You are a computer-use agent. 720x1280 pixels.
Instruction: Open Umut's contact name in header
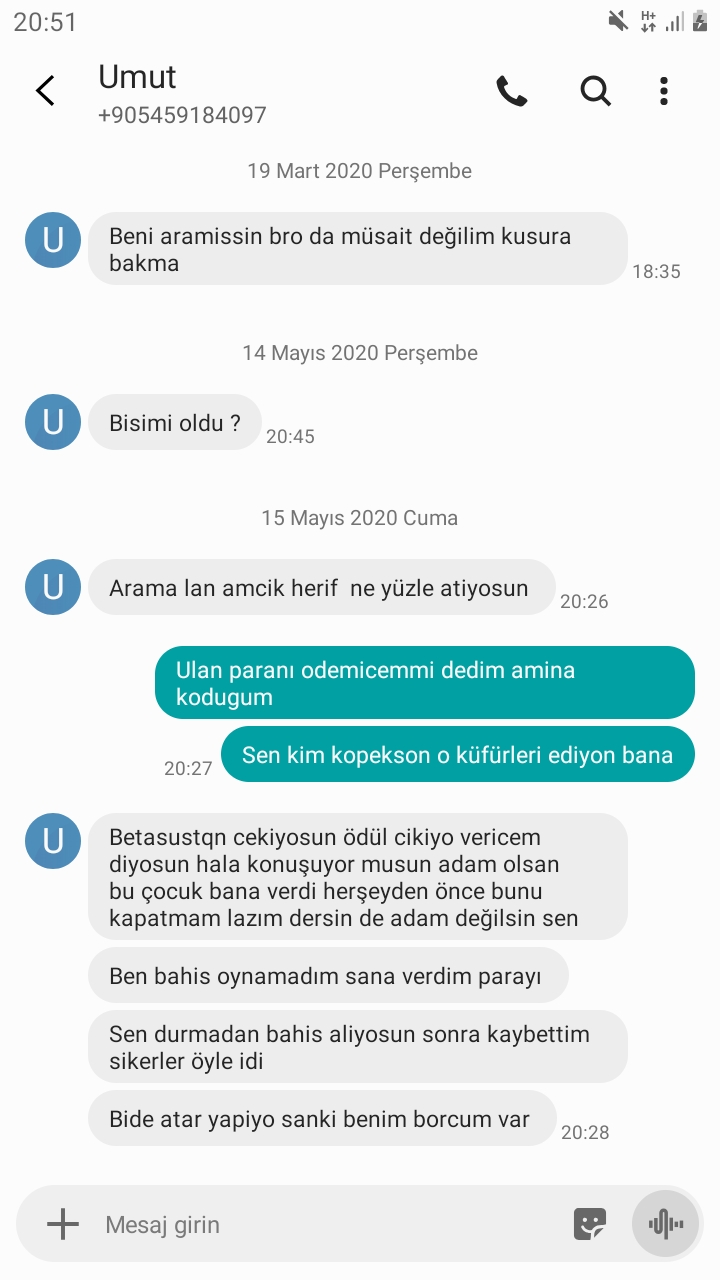coord(137,77)
